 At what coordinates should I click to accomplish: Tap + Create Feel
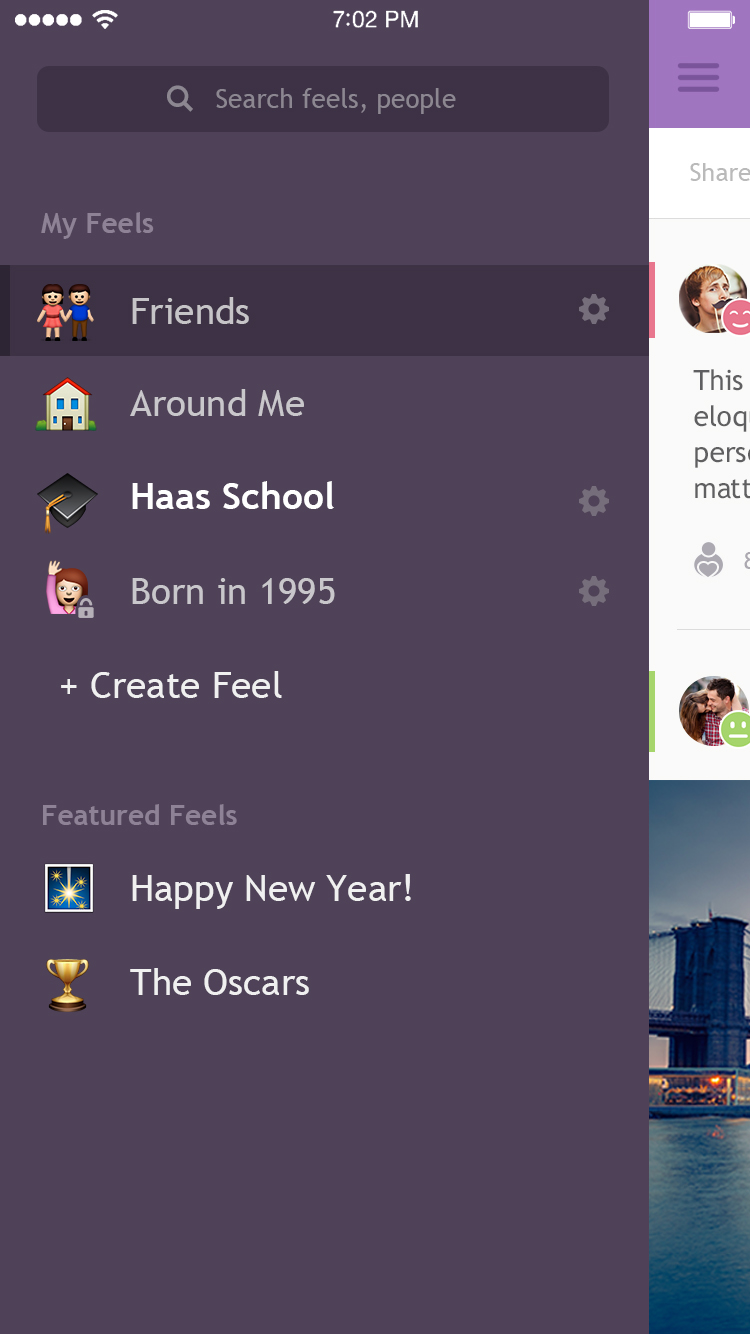[171, 686]
